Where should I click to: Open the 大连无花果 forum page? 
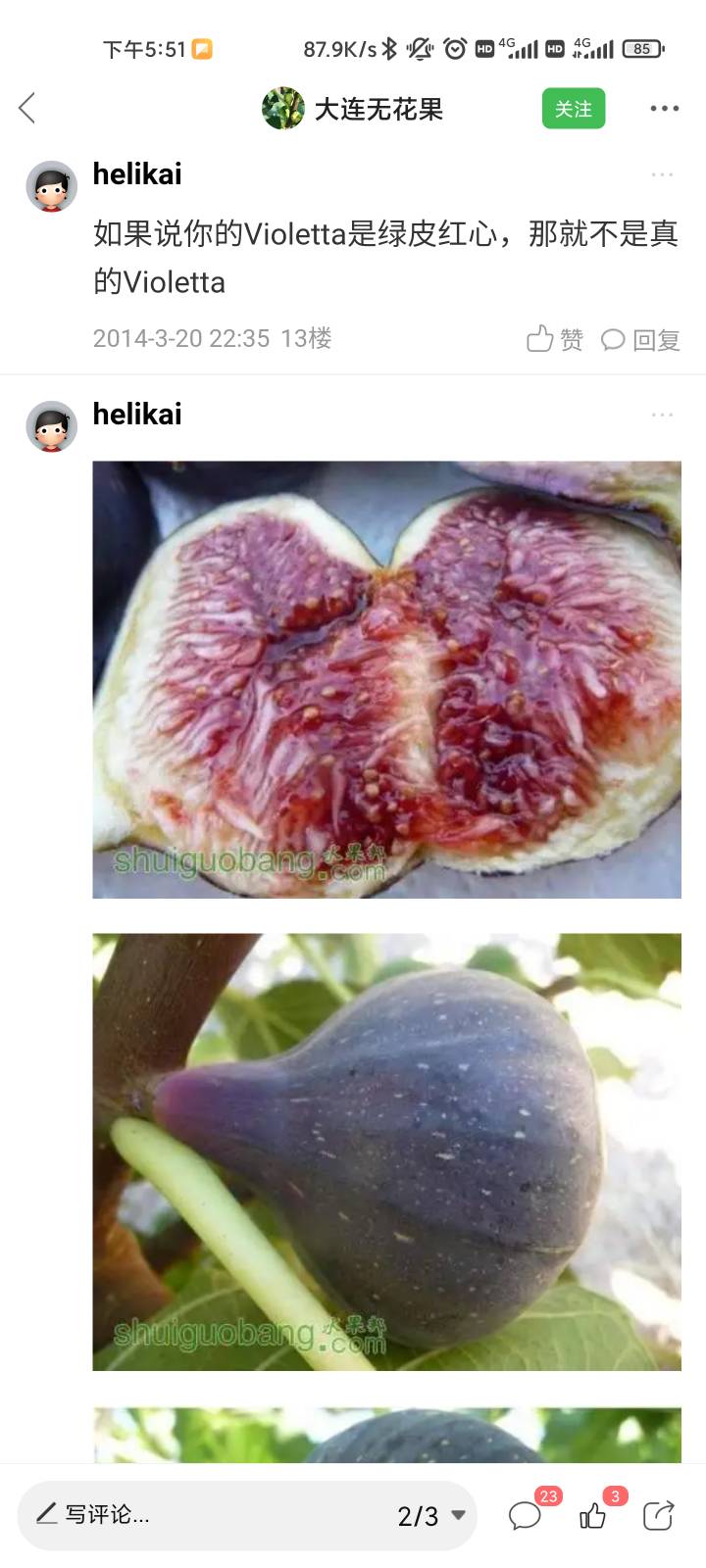tap(353, 108)
